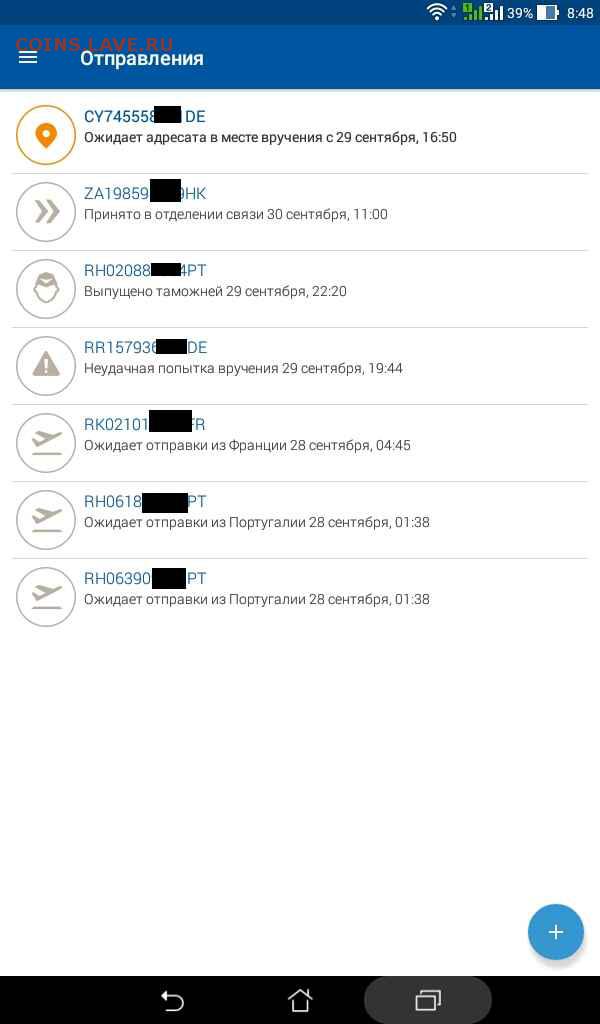Check RR157936 failed delivery attempt
The width and height of the screenshot is (600, 1024).
point(300,366)
